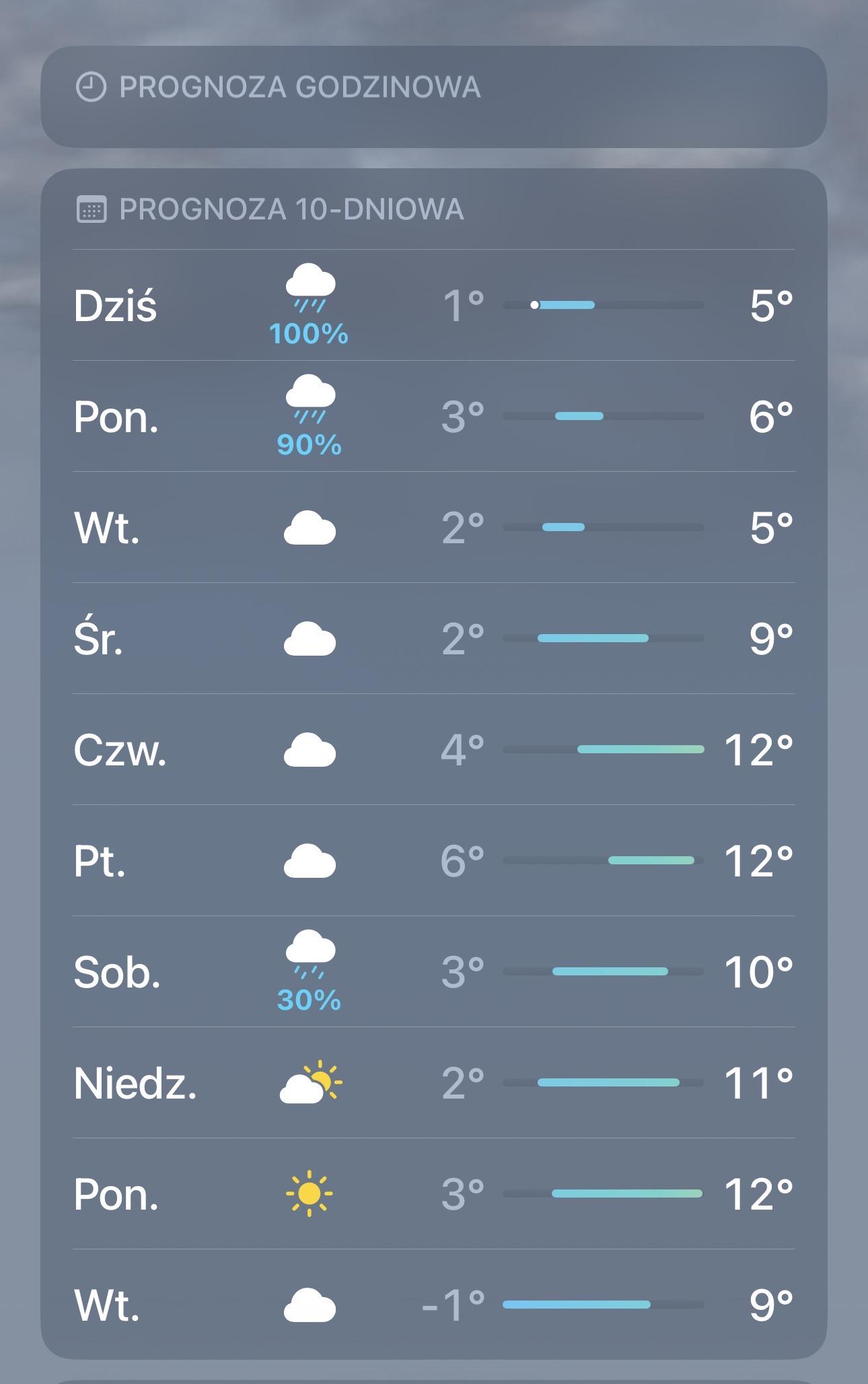868x1384 pixels.
Task: Select the cloud icon on the Wt. row
Action: [x=310, y=528]
